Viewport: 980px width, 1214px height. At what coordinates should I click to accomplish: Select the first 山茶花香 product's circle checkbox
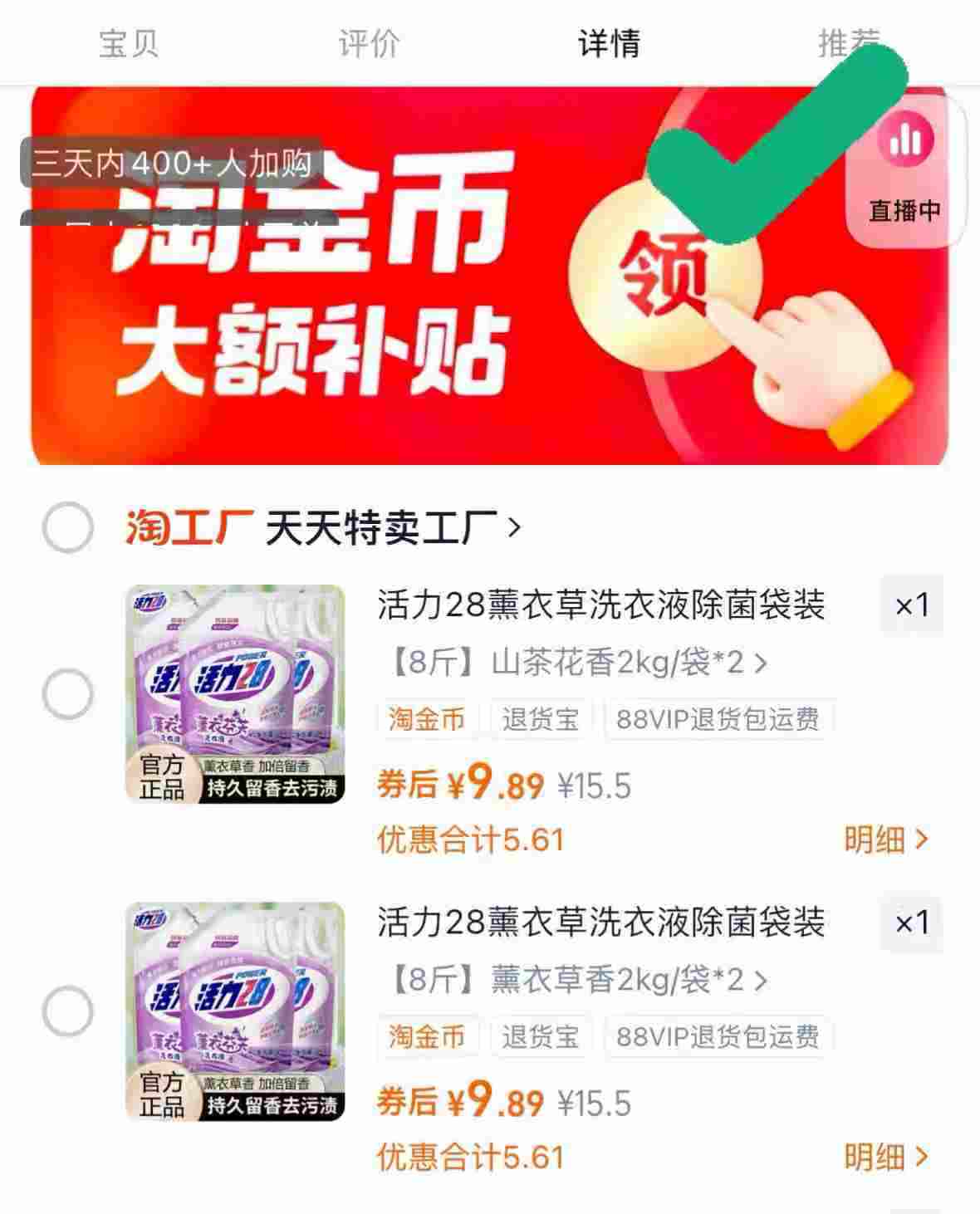(68, 692)
